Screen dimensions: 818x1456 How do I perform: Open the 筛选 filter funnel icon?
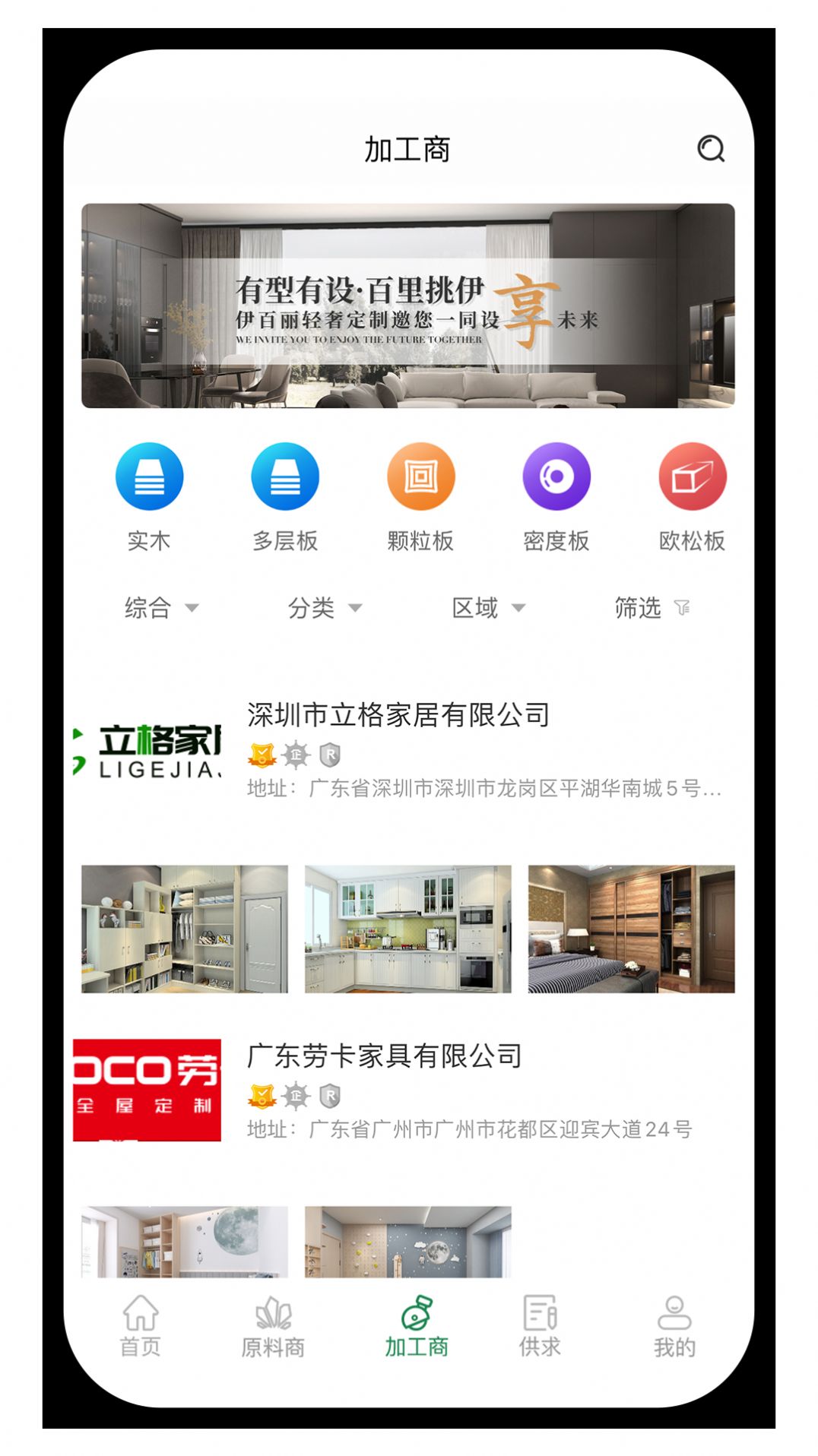(683, 607)
